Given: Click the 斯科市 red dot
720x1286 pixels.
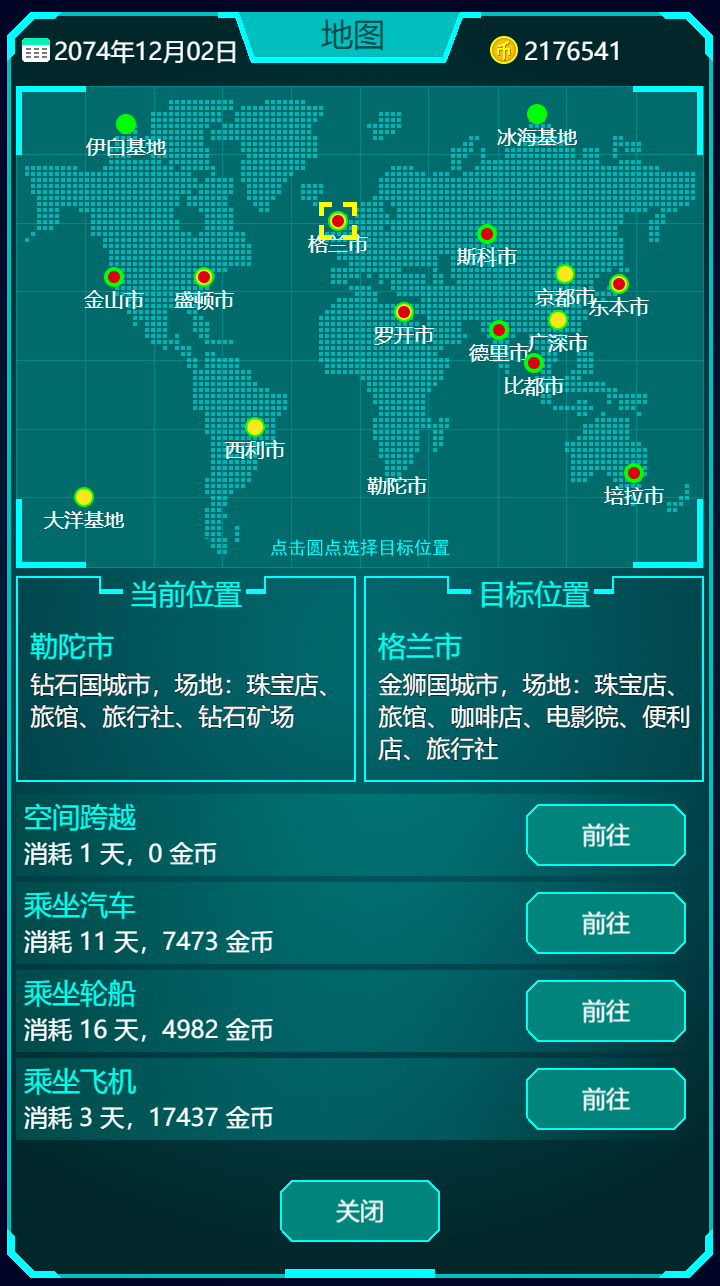Looking at the screenshot, I should tap(486, 235).
